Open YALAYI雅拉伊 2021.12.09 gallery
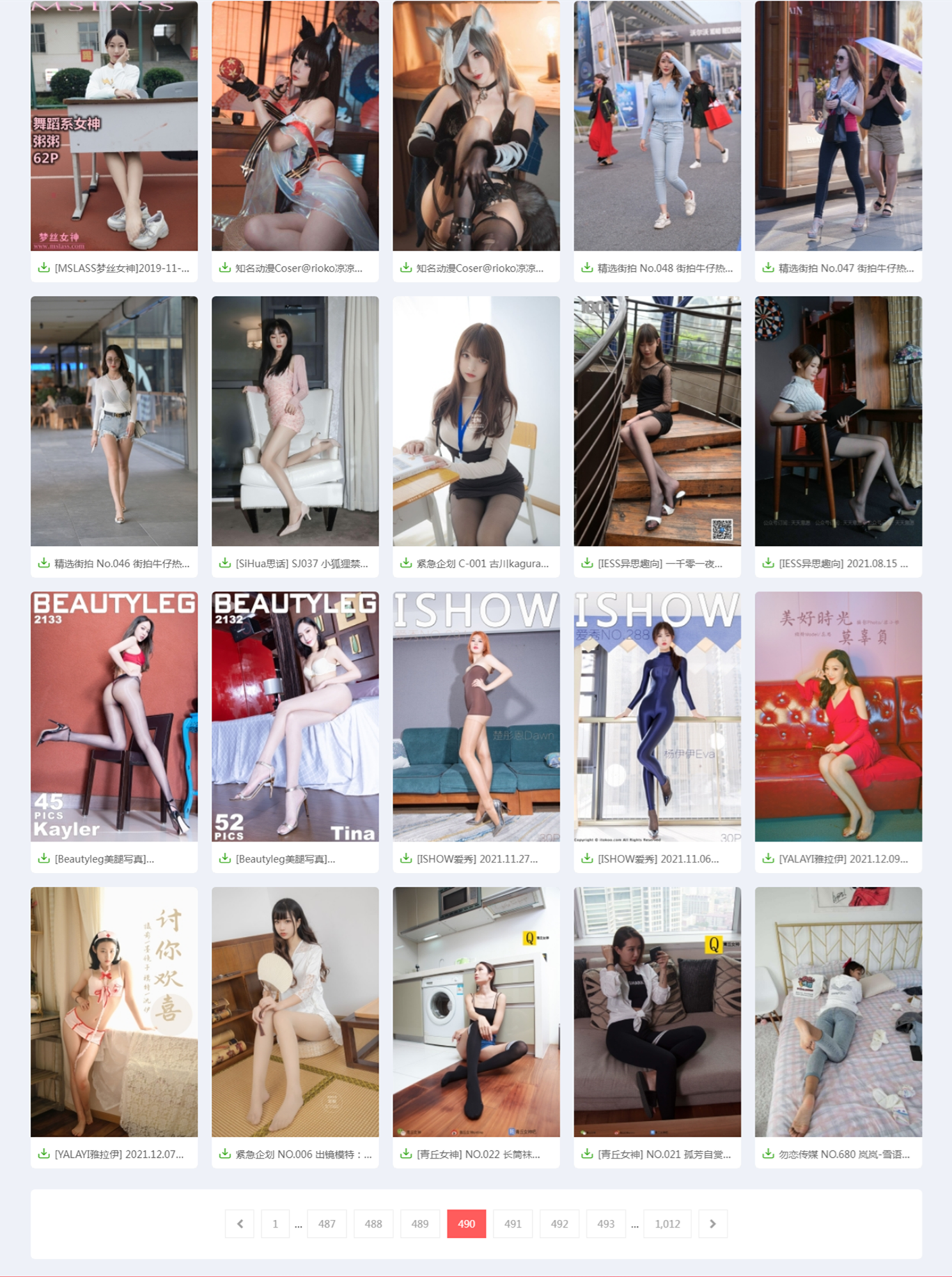 point(838,717)
